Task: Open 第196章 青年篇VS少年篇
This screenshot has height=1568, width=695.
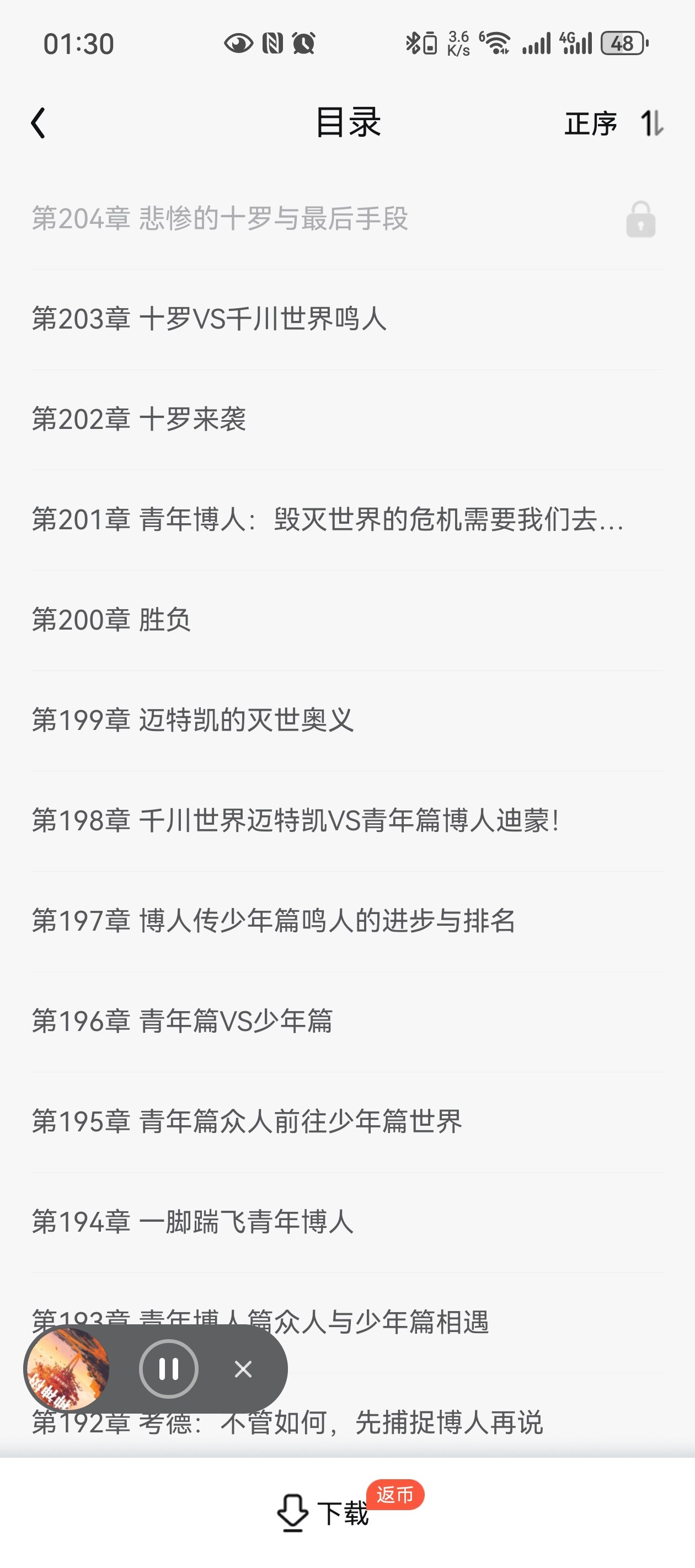Action: point(347,1022)
